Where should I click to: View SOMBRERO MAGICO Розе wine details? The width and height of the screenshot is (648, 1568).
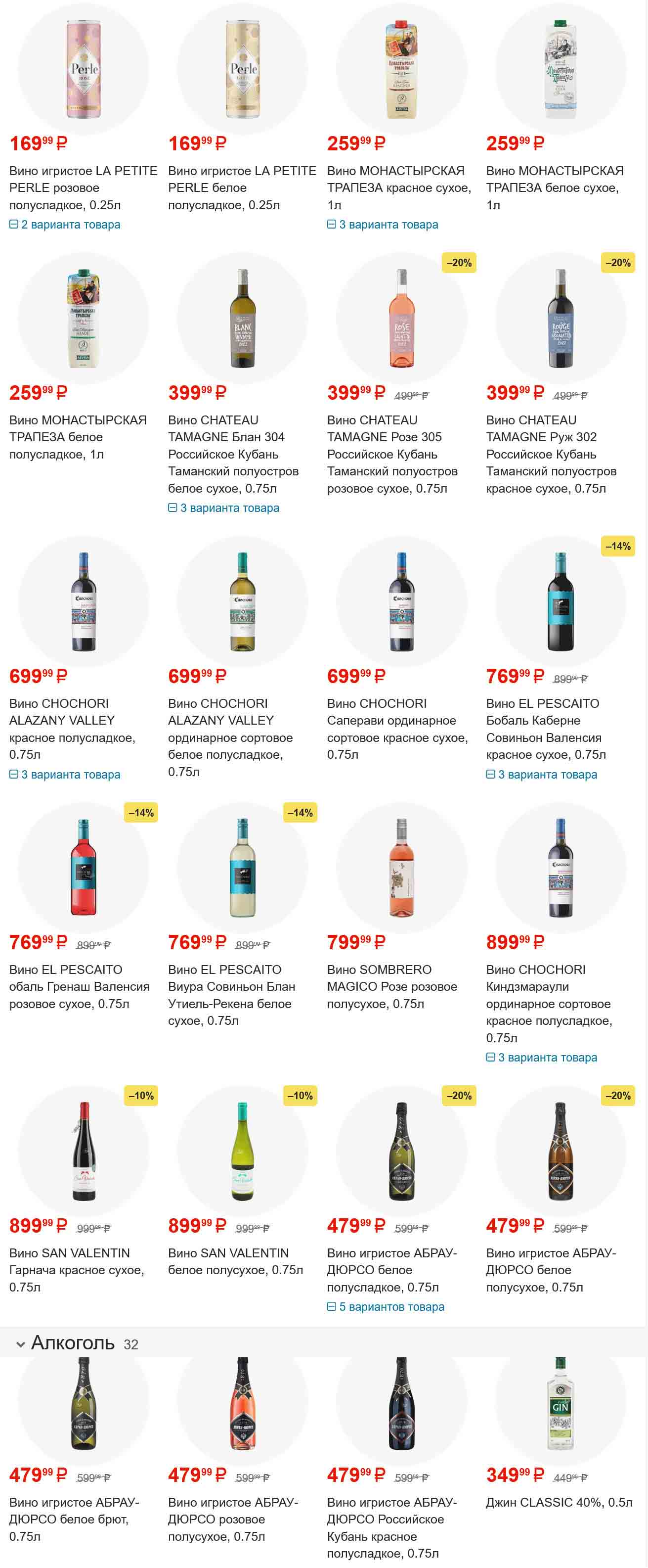tap(391, 986)
